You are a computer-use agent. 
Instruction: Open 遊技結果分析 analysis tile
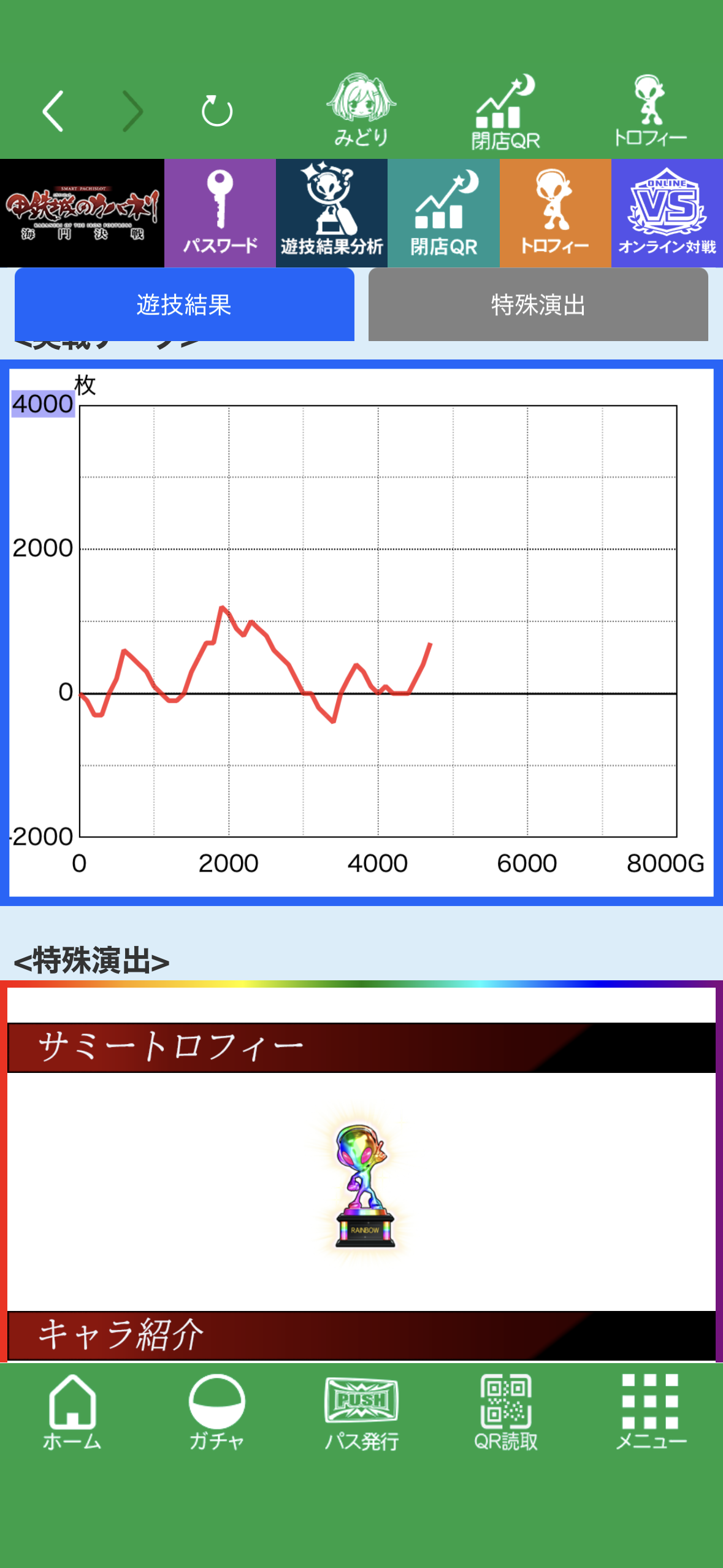[x=332, y=213]
